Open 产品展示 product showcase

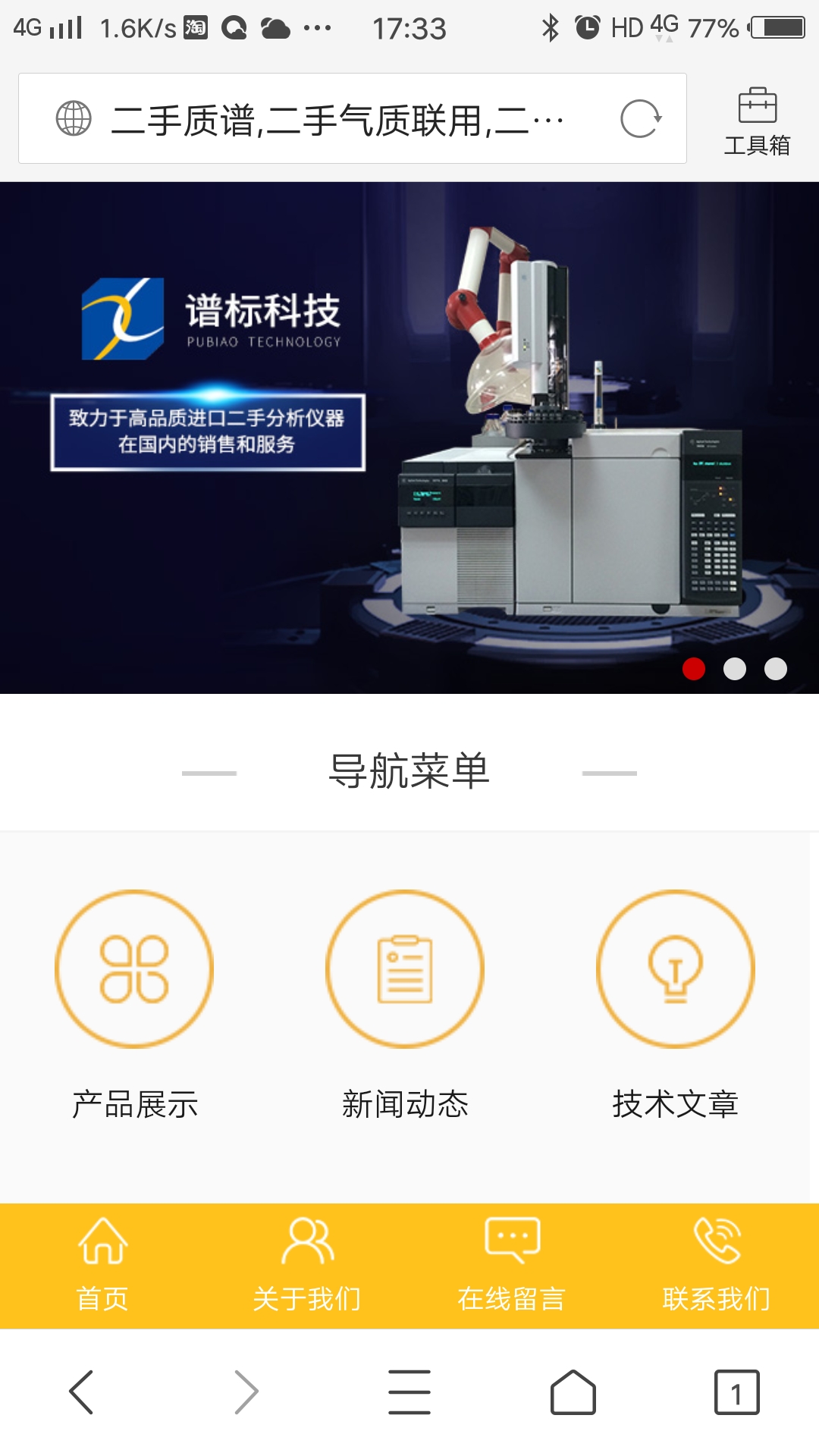tap(134, 1001)
